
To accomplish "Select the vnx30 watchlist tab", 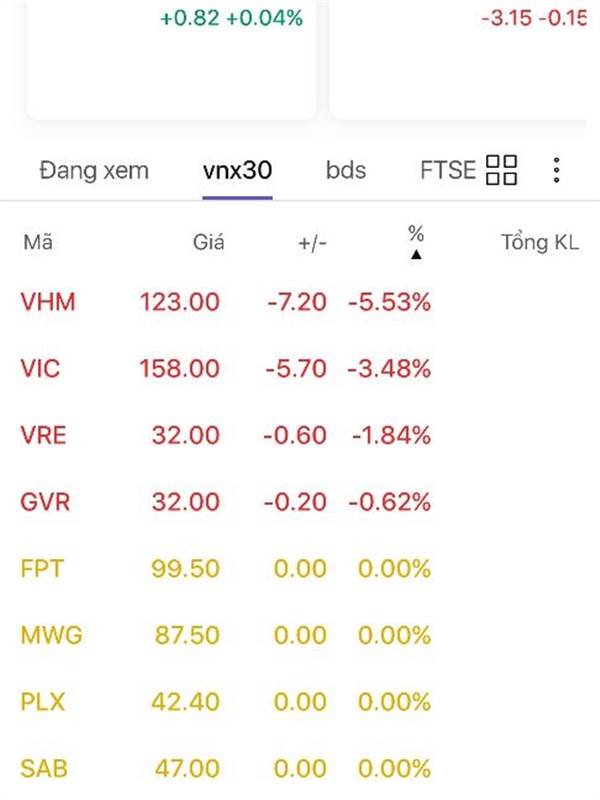I will coord(237,170).
